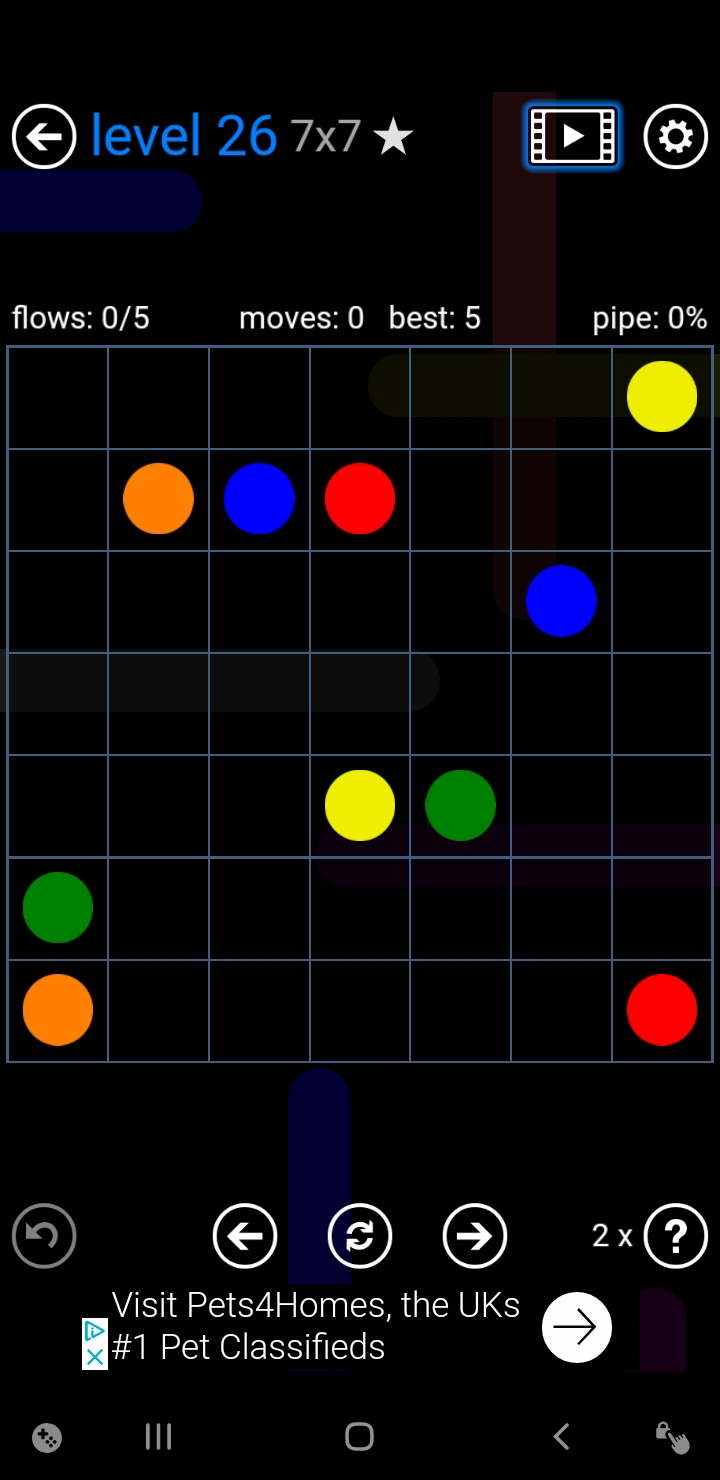Tap the system home button
This screenshot has height=1480, width=720.
[x=359, y=1437]
